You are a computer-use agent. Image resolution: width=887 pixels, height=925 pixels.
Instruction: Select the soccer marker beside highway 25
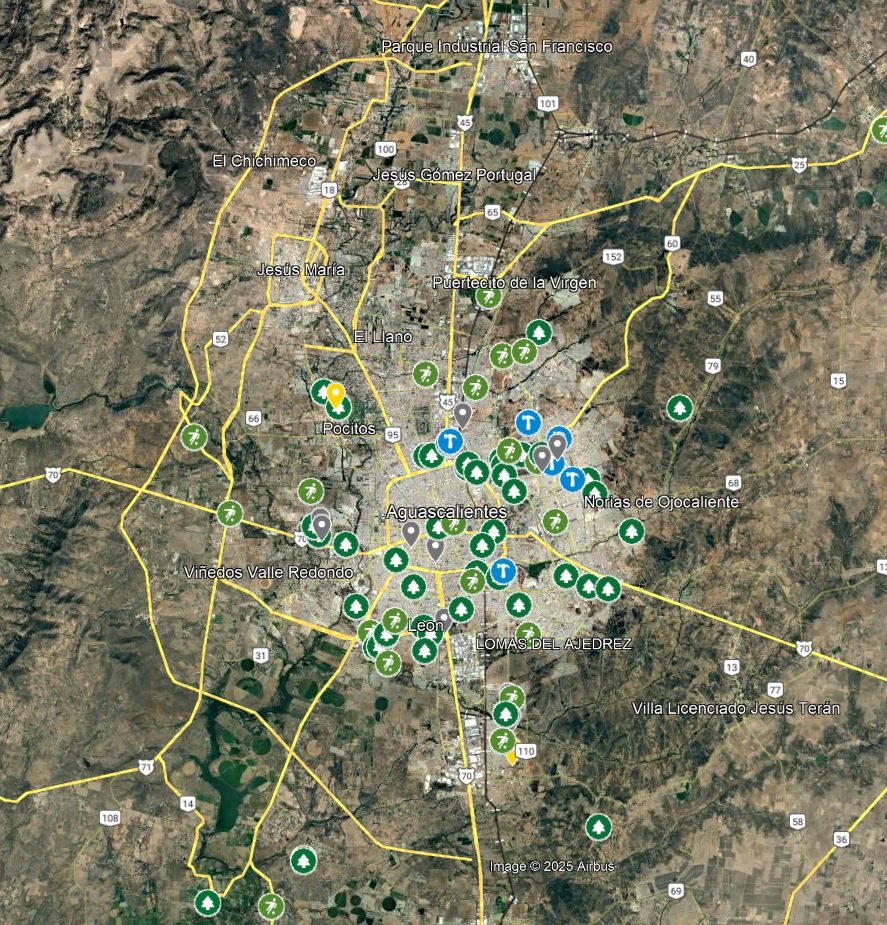[881, 130]
